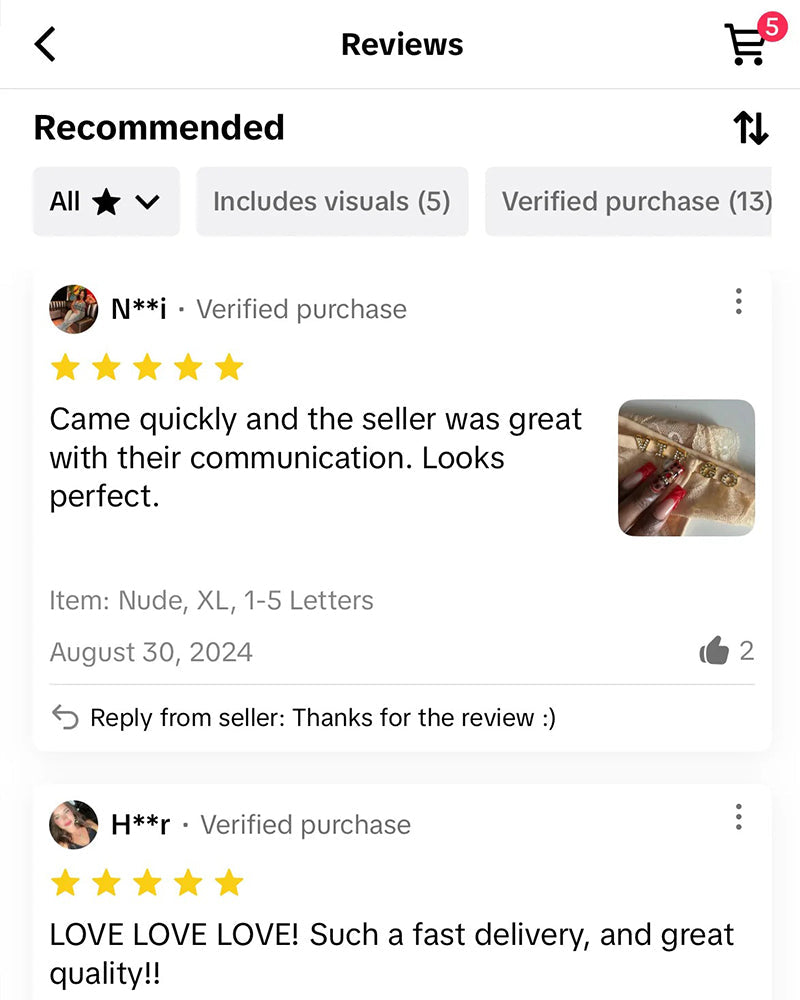Like N**i's review as helpful
The height and width of the screenshot is (1000, 800).
click(715, 652)
